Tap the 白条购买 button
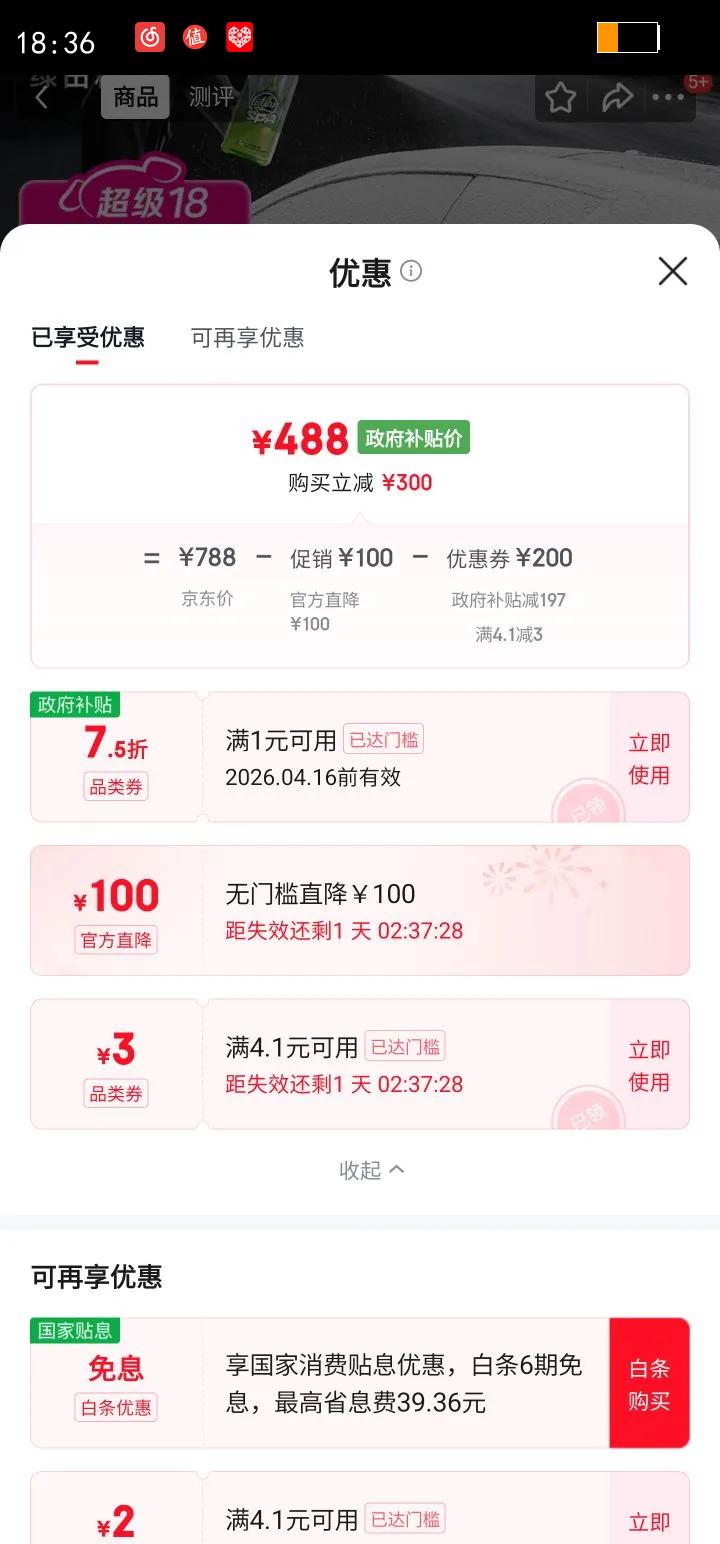This screenshot has width=720, height=1544. coord(649,1382)
